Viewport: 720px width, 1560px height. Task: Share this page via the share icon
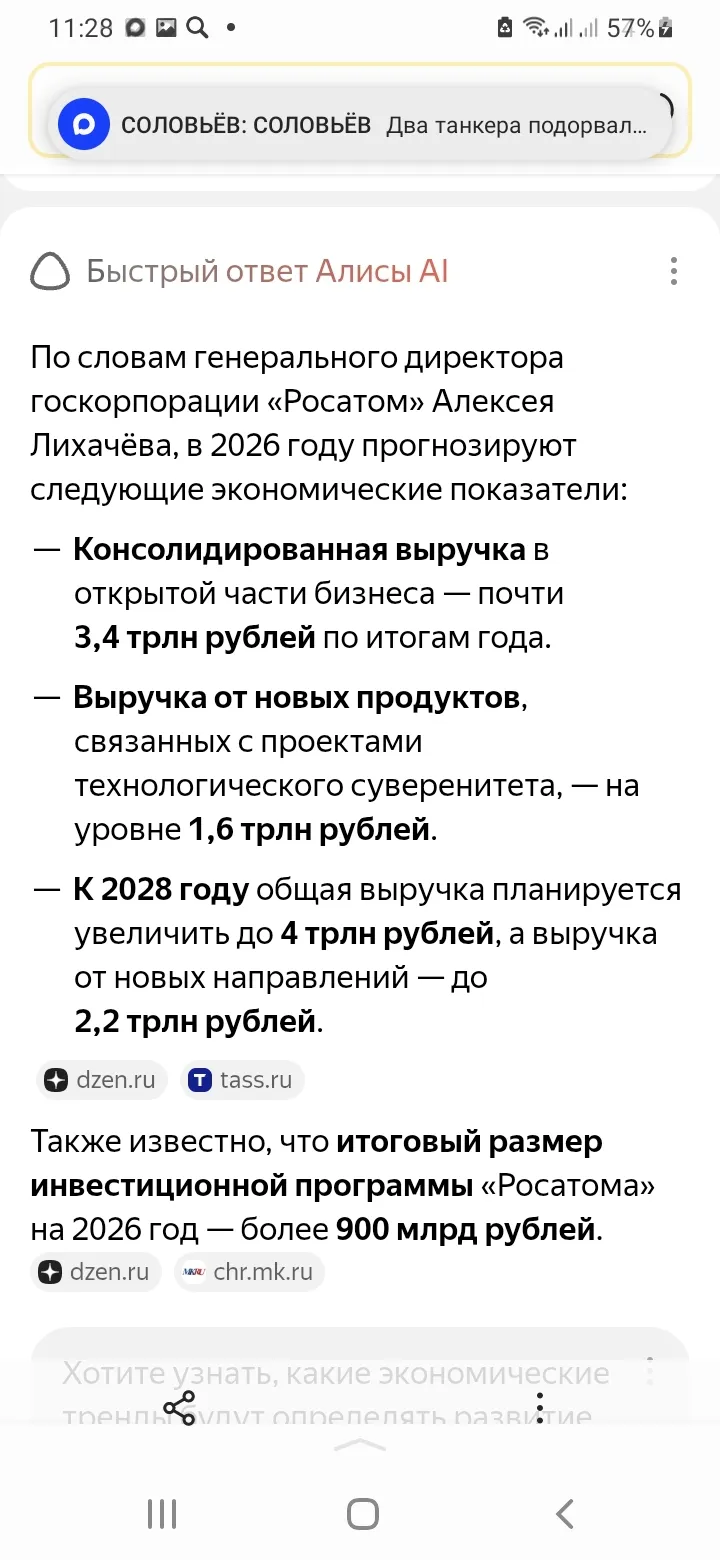click(x=180, y=1408)
